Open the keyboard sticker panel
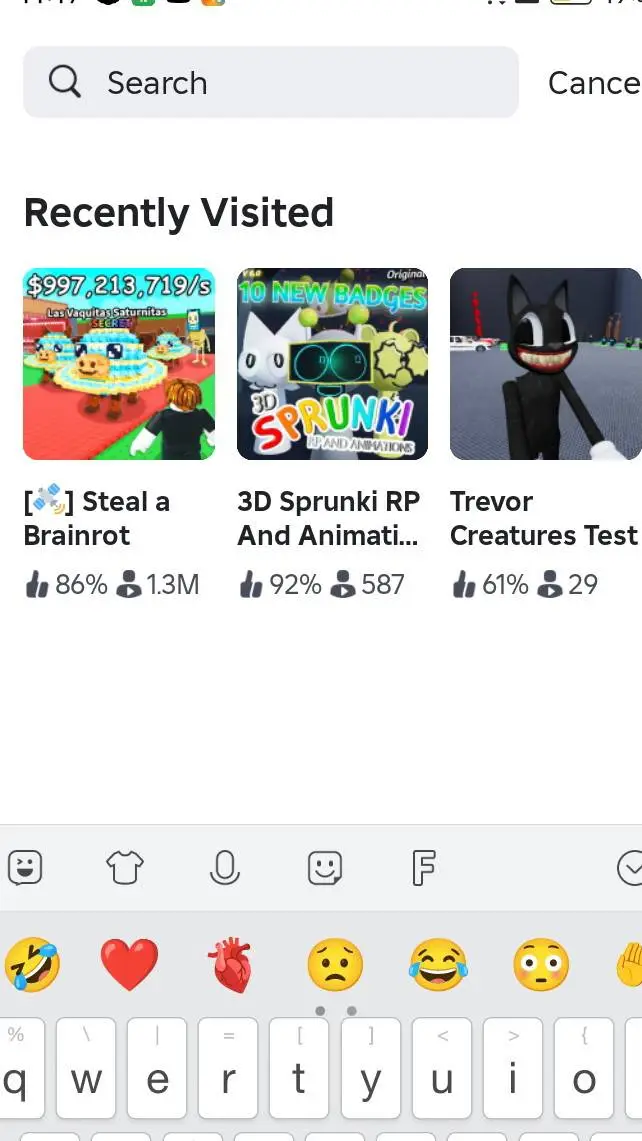Viewport: 642px width, 1141px height. [x=25, y=868]
